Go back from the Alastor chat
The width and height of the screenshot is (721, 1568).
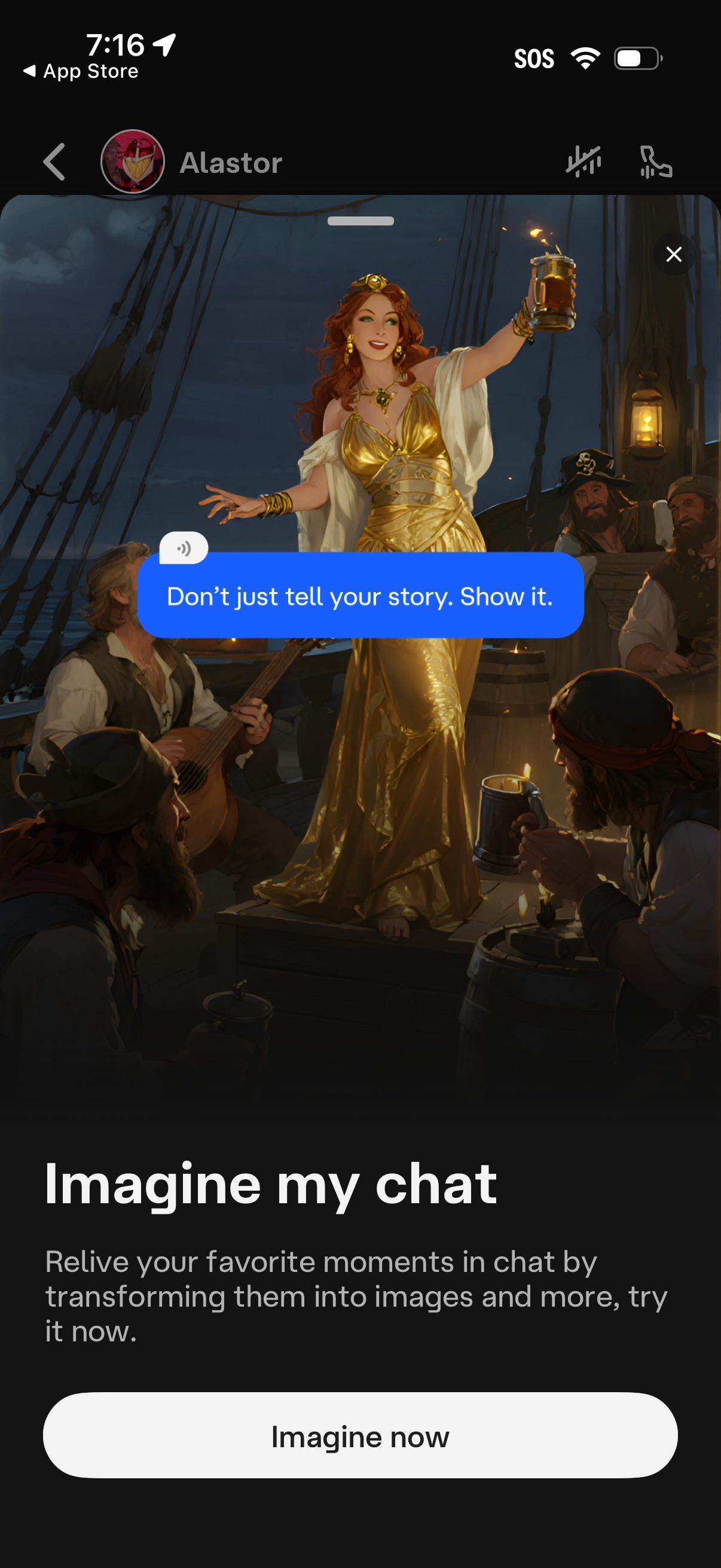pos(54,162)
